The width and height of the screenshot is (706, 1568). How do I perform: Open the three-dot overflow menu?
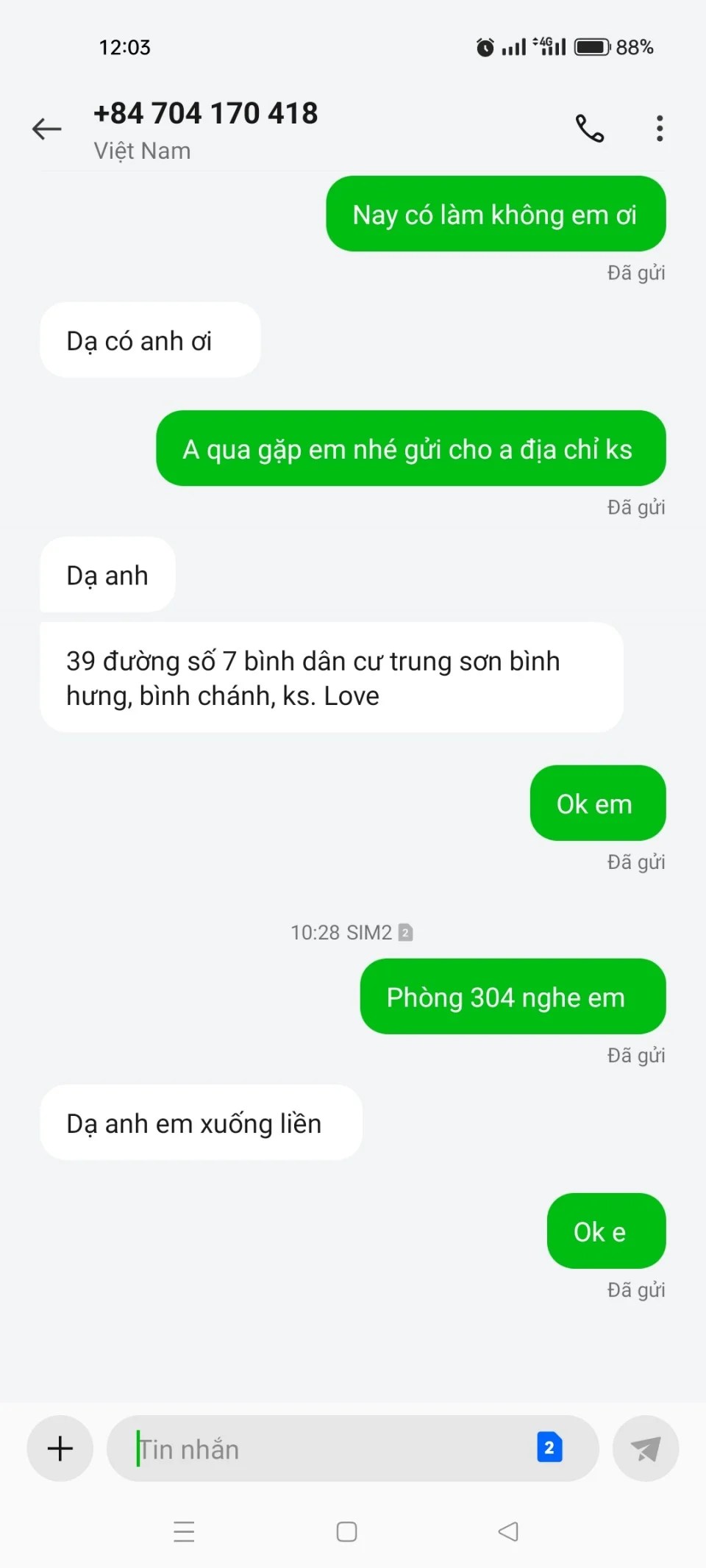coord(660,129)
